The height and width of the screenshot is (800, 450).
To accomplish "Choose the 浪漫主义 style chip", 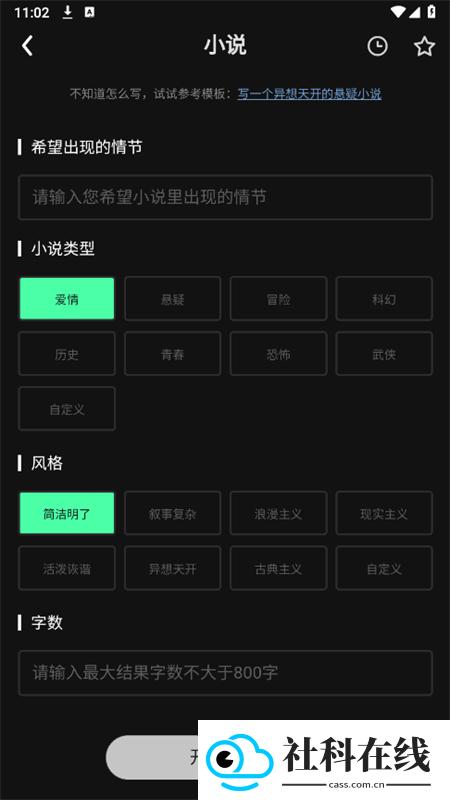I will pos(278,513).
